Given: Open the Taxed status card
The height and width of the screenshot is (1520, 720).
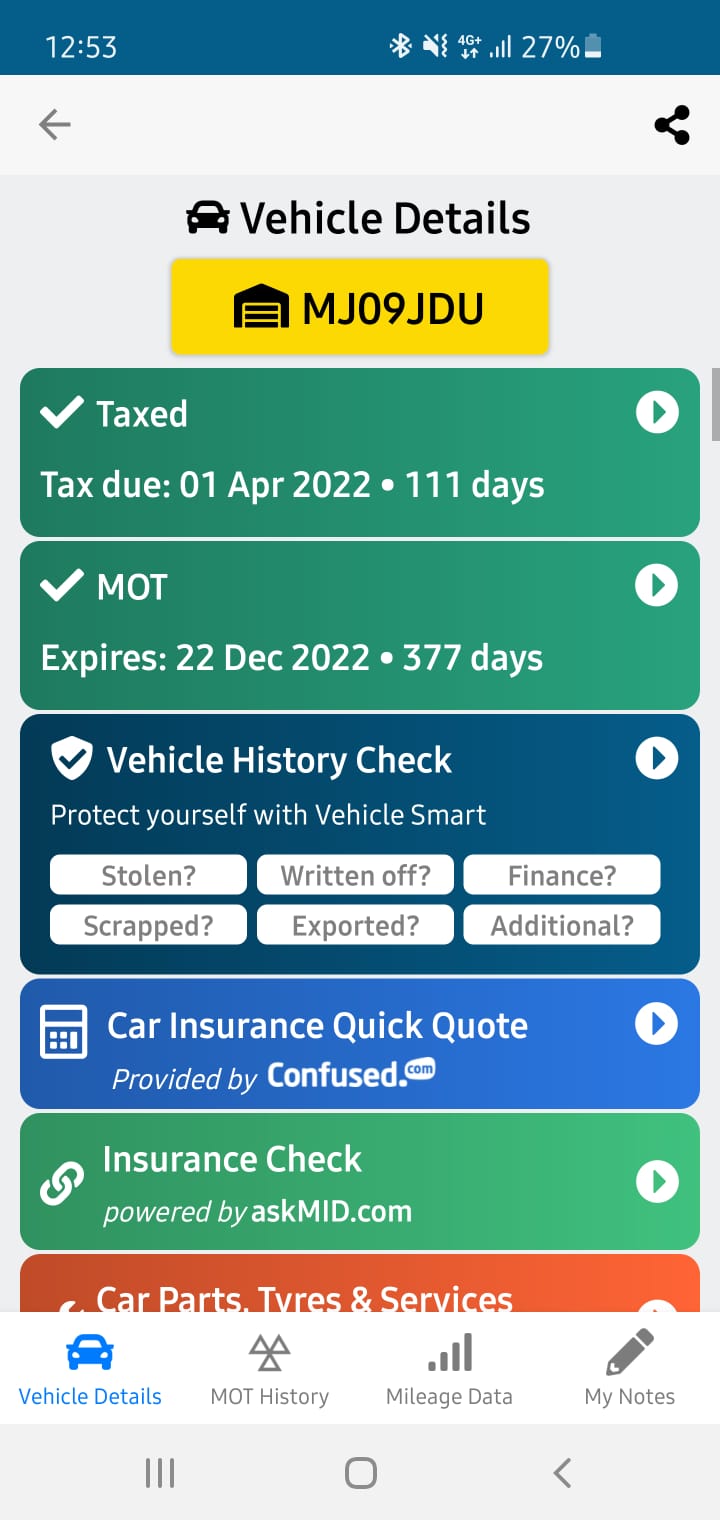Looking at the screenshot, I should tap(360, 452).
